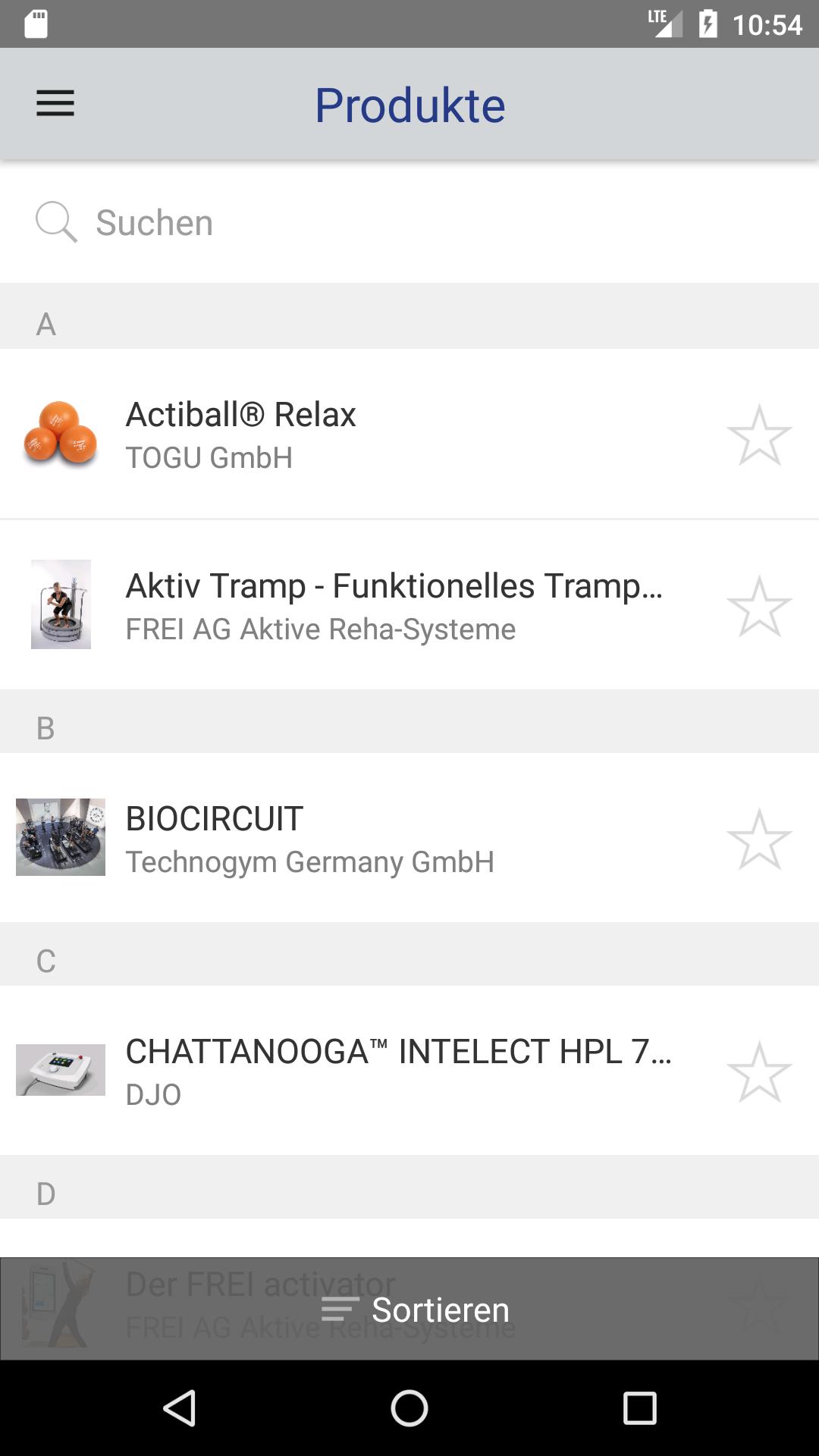Screen dimensions: 819x1456
Task: Tap the Suchen search field
Action: click(409, 222)
